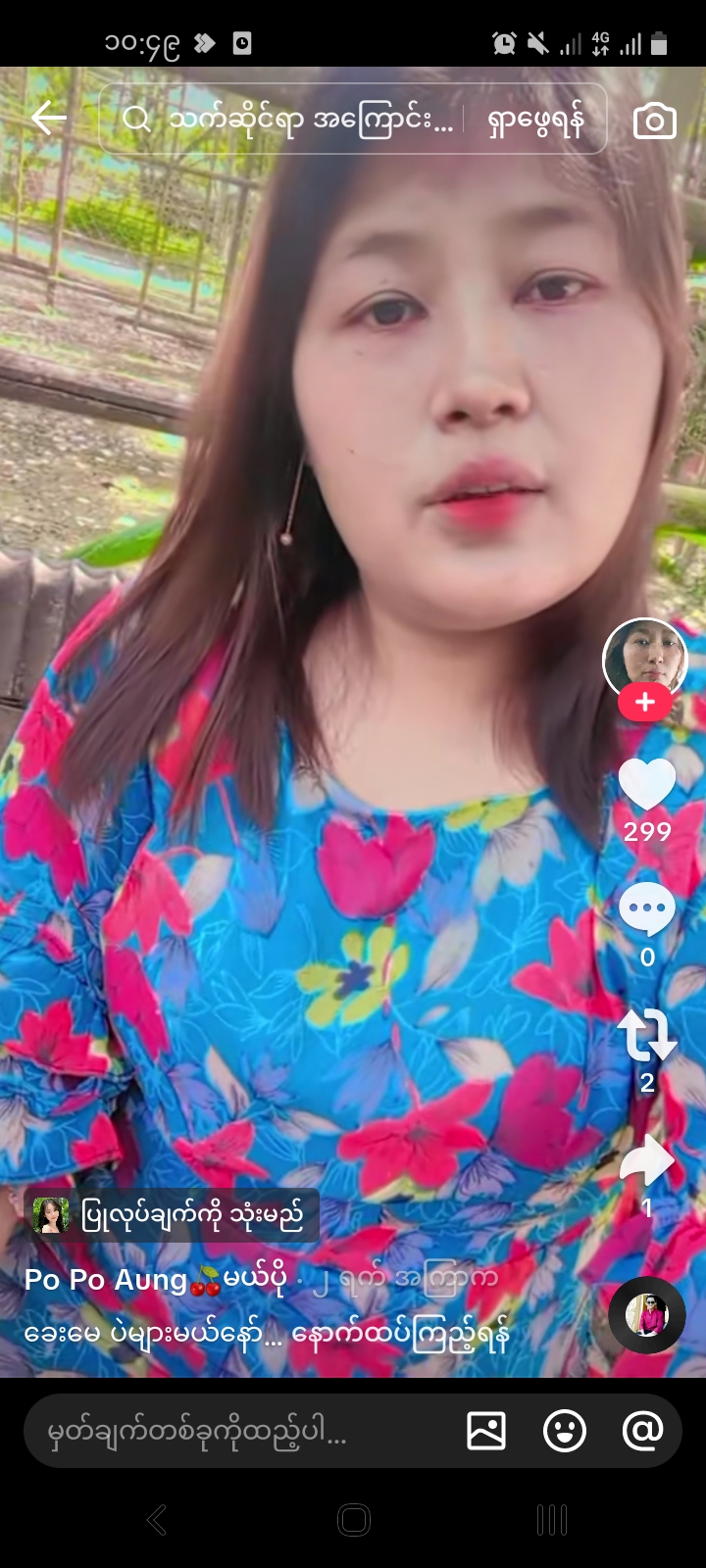Go back using the top-left arrow

click(48, 120)
